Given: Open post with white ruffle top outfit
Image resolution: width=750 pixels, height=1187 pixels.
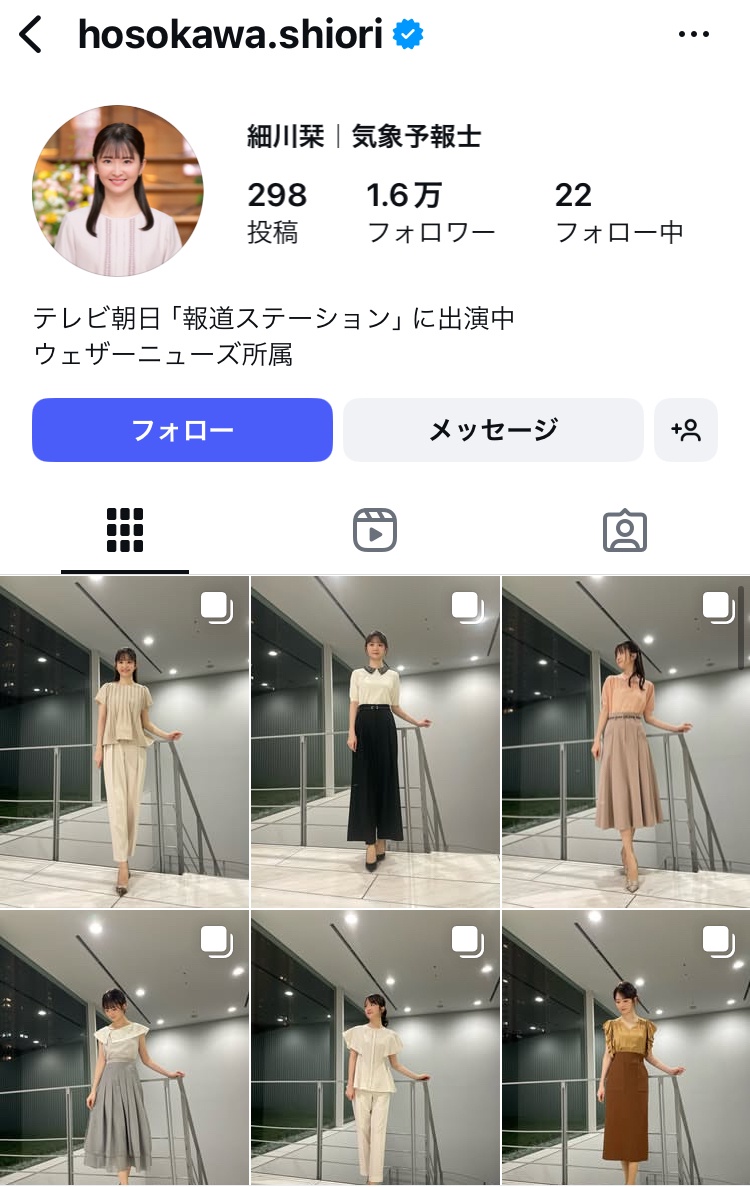Looking at the screenshot, I should (375, 1048).
